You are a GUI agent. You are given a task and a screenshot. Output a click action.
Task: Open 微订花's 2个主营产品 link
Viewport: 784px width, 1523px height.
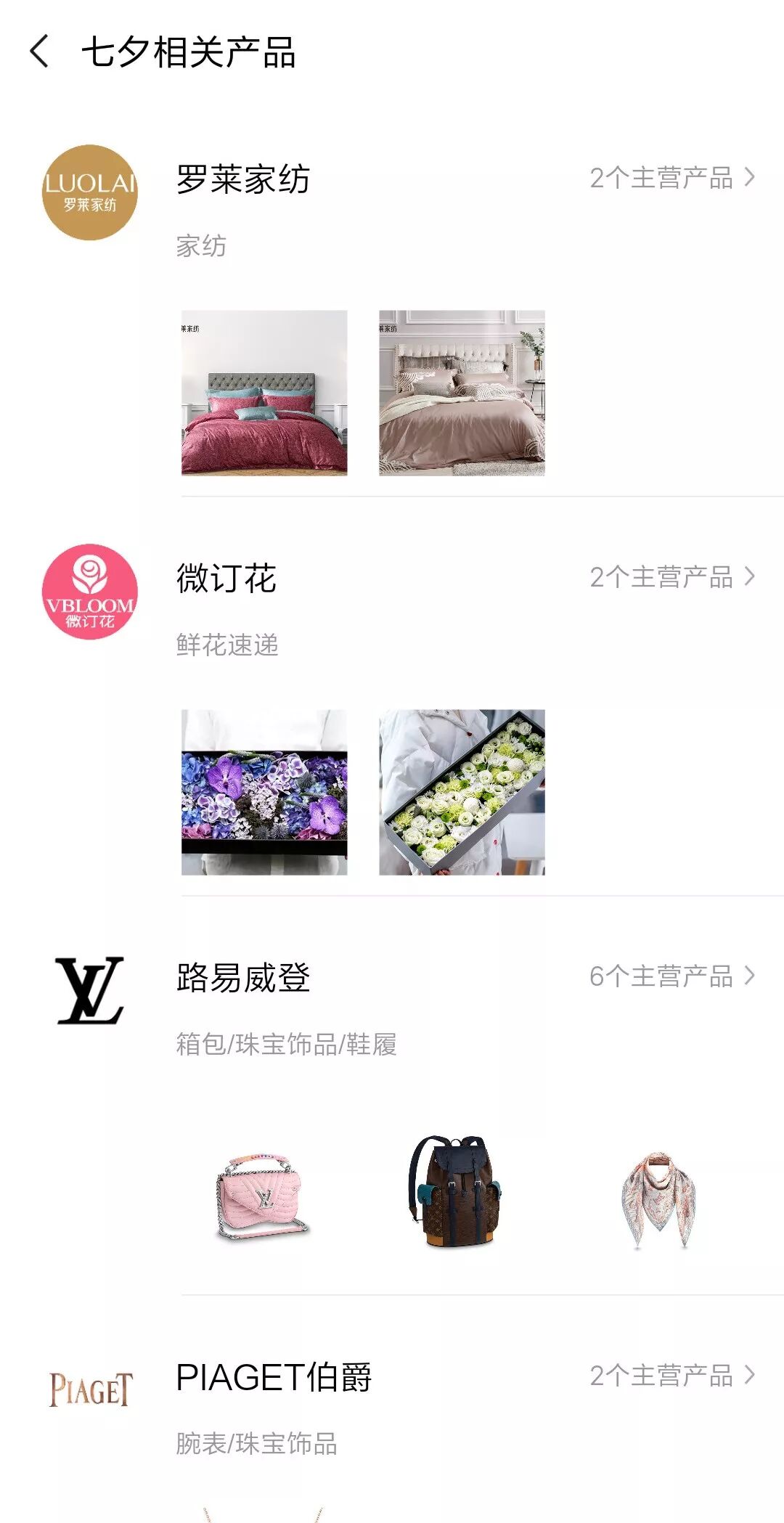672,577
